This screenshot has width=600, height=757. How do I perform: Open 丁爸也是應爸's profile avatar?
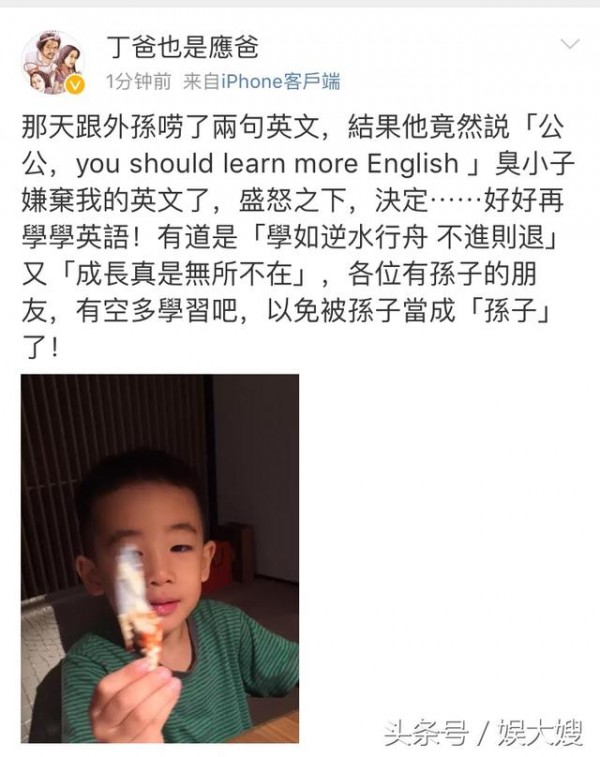[x=52, y=62]
